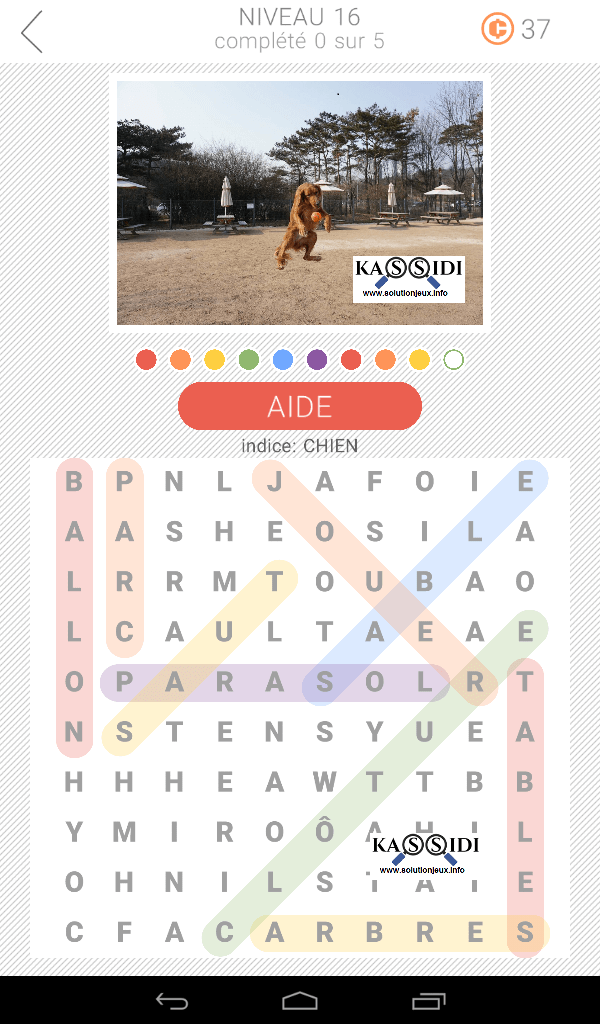The width and height of the screenshot is (600, 1024).
Task: Tap the red AIDE button
Action: pos(300,406)
